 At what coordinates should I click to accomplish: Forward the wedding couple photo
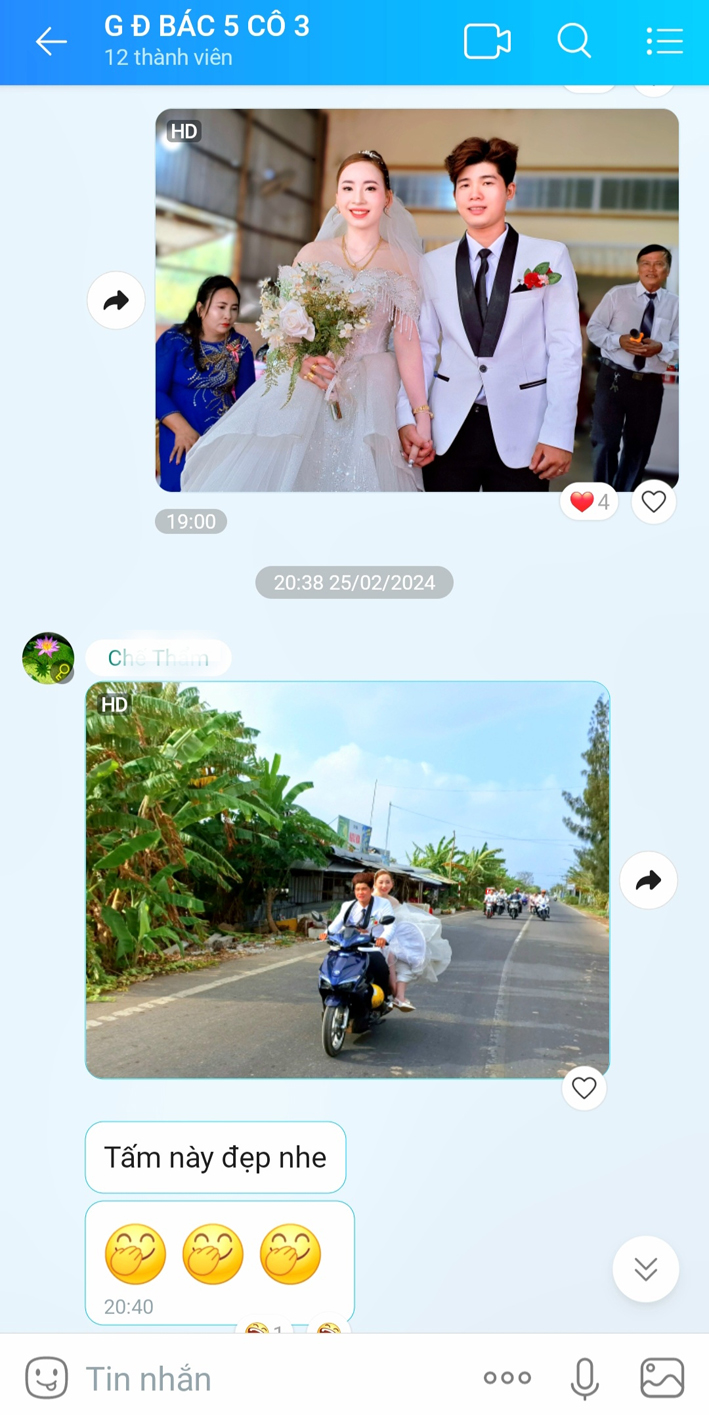(x=116, y=300)
